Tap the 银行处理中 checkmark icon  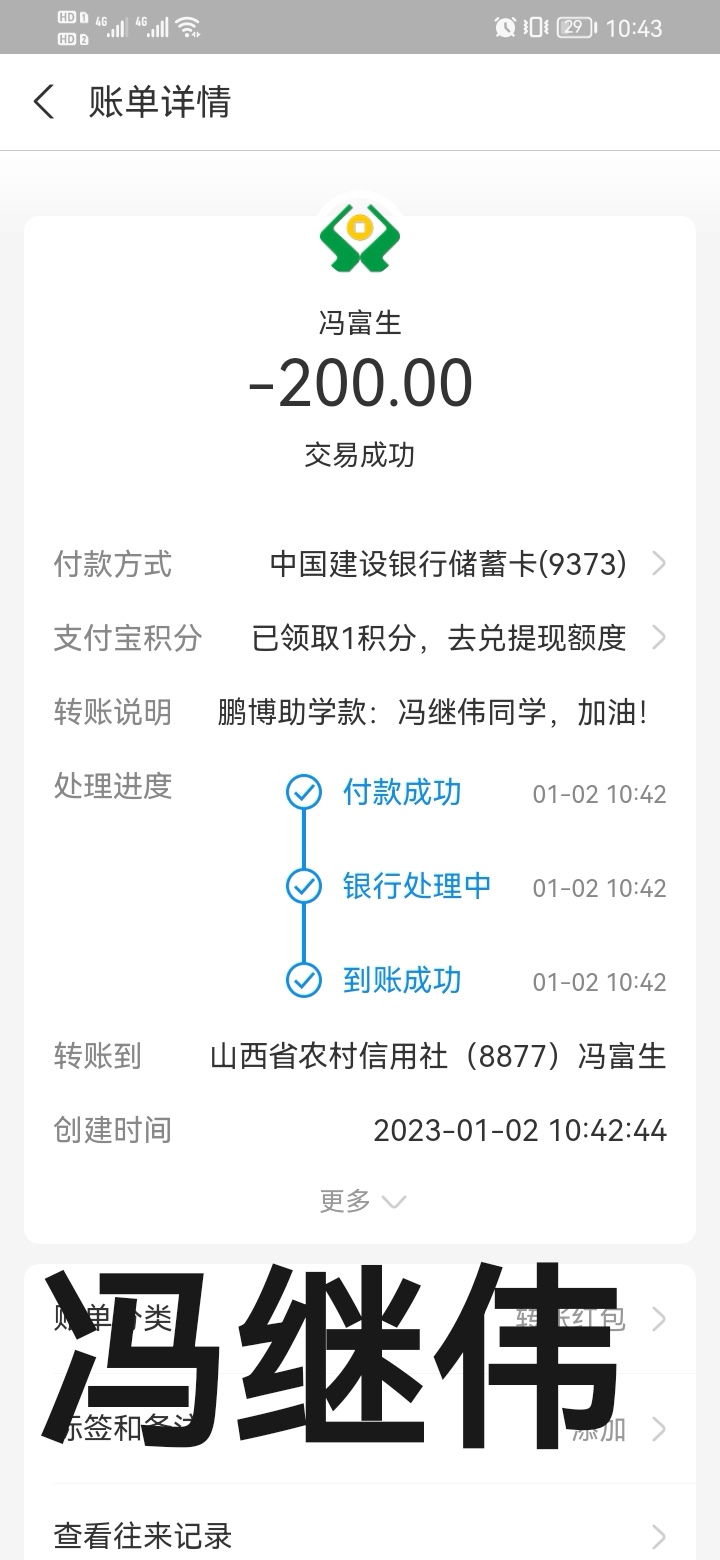pyautogui.click(x=302, y=887)
